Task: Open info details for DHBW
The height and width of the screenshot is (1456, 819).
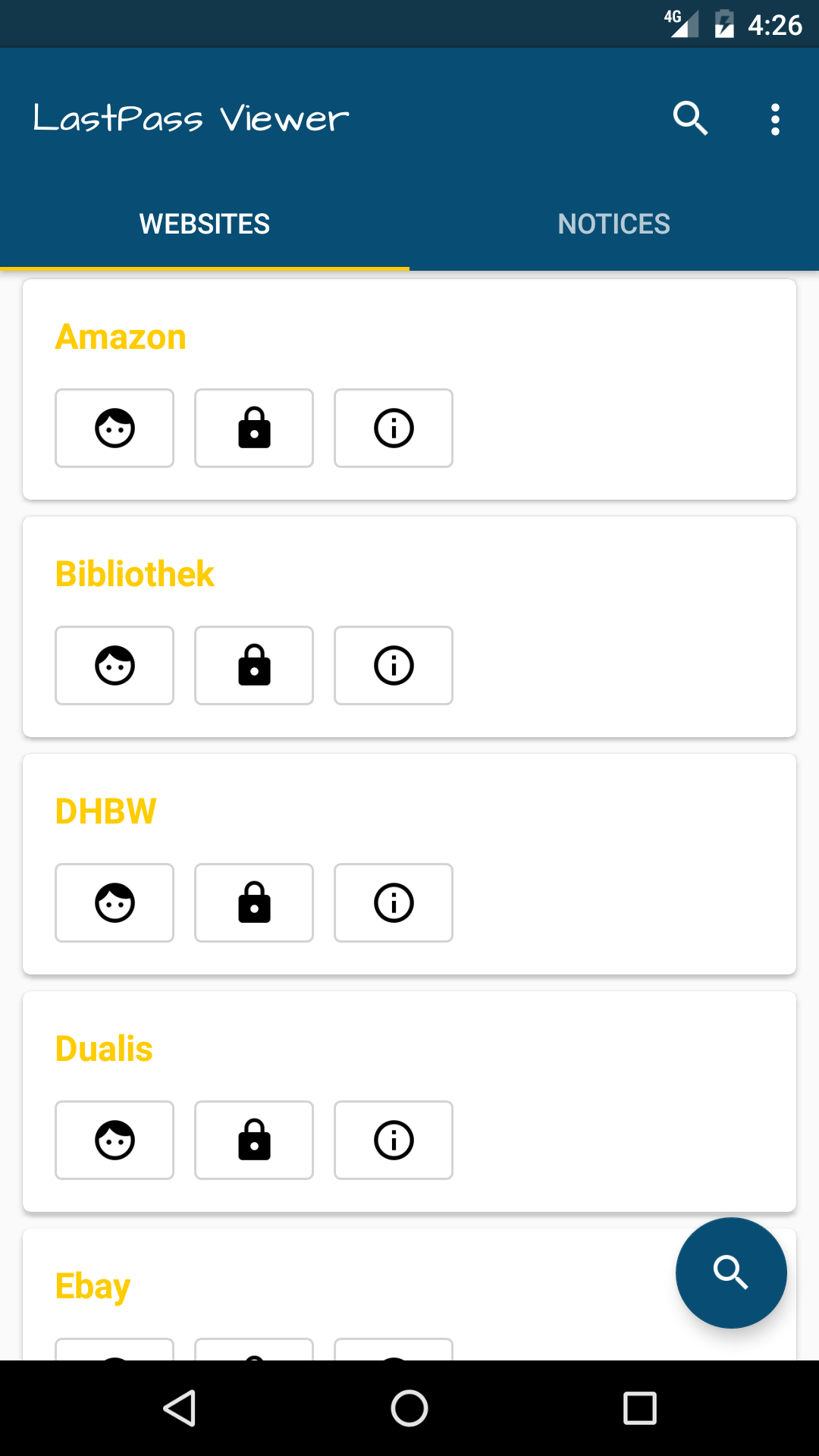Action: pyautogui.click(x=394, y=903)
